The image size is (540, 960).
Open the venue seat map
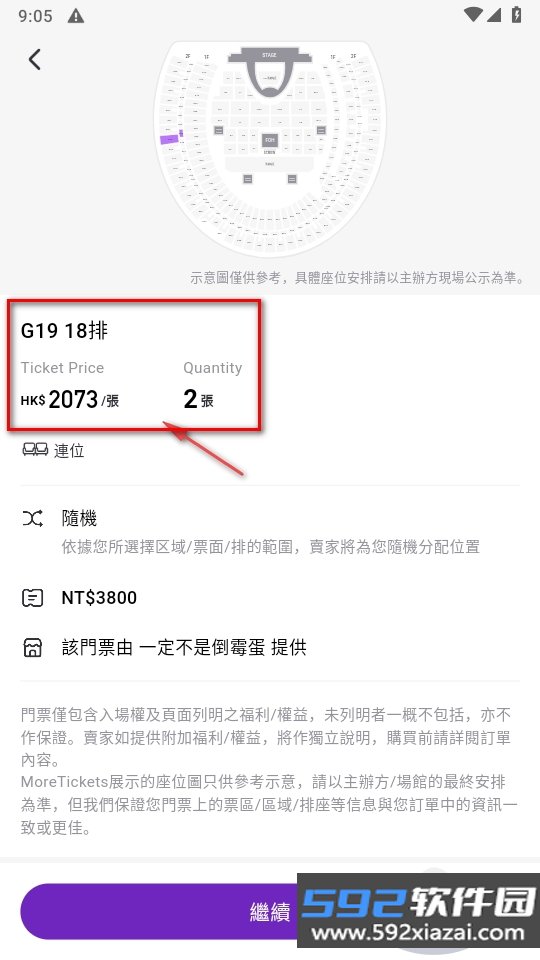click(x=269, y=149)
